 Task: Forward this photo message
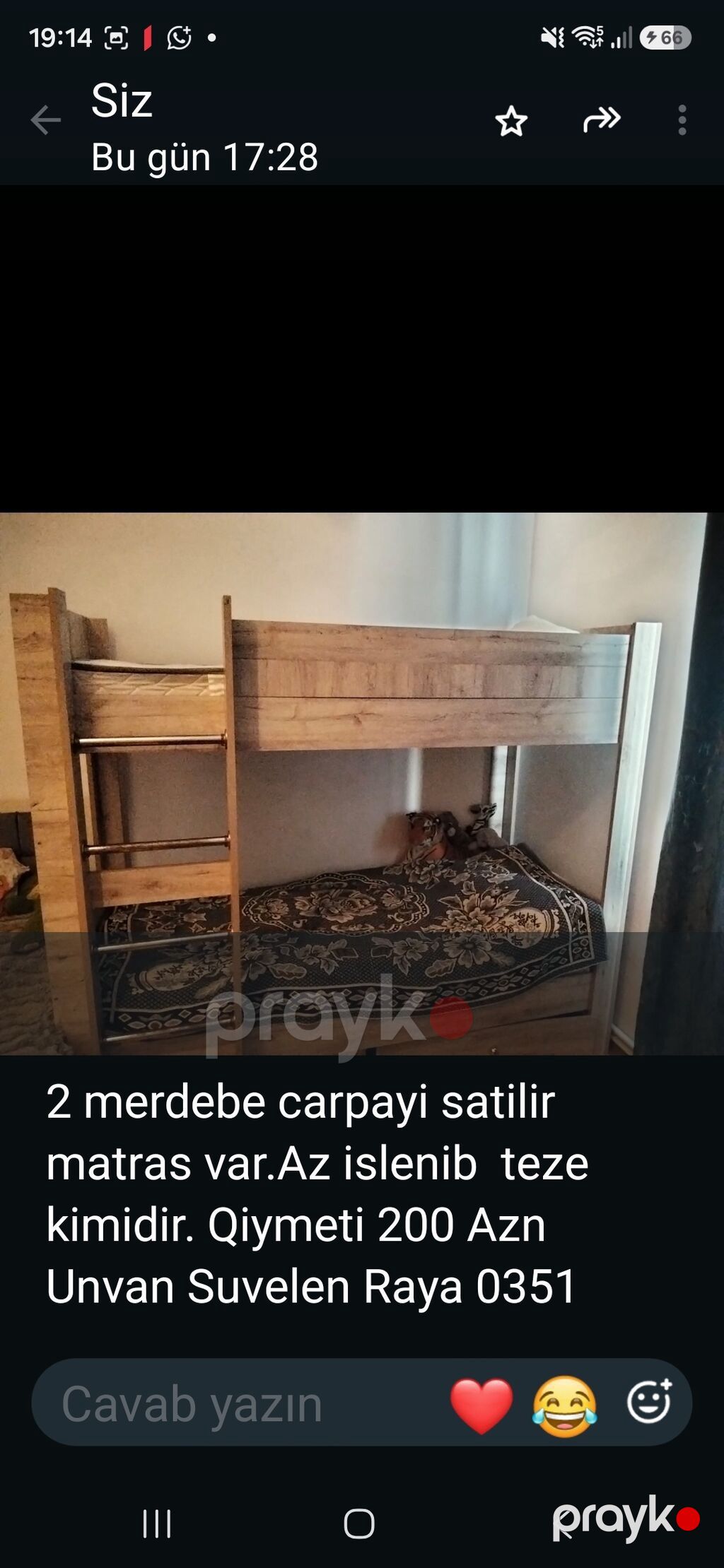coord(602,120)
